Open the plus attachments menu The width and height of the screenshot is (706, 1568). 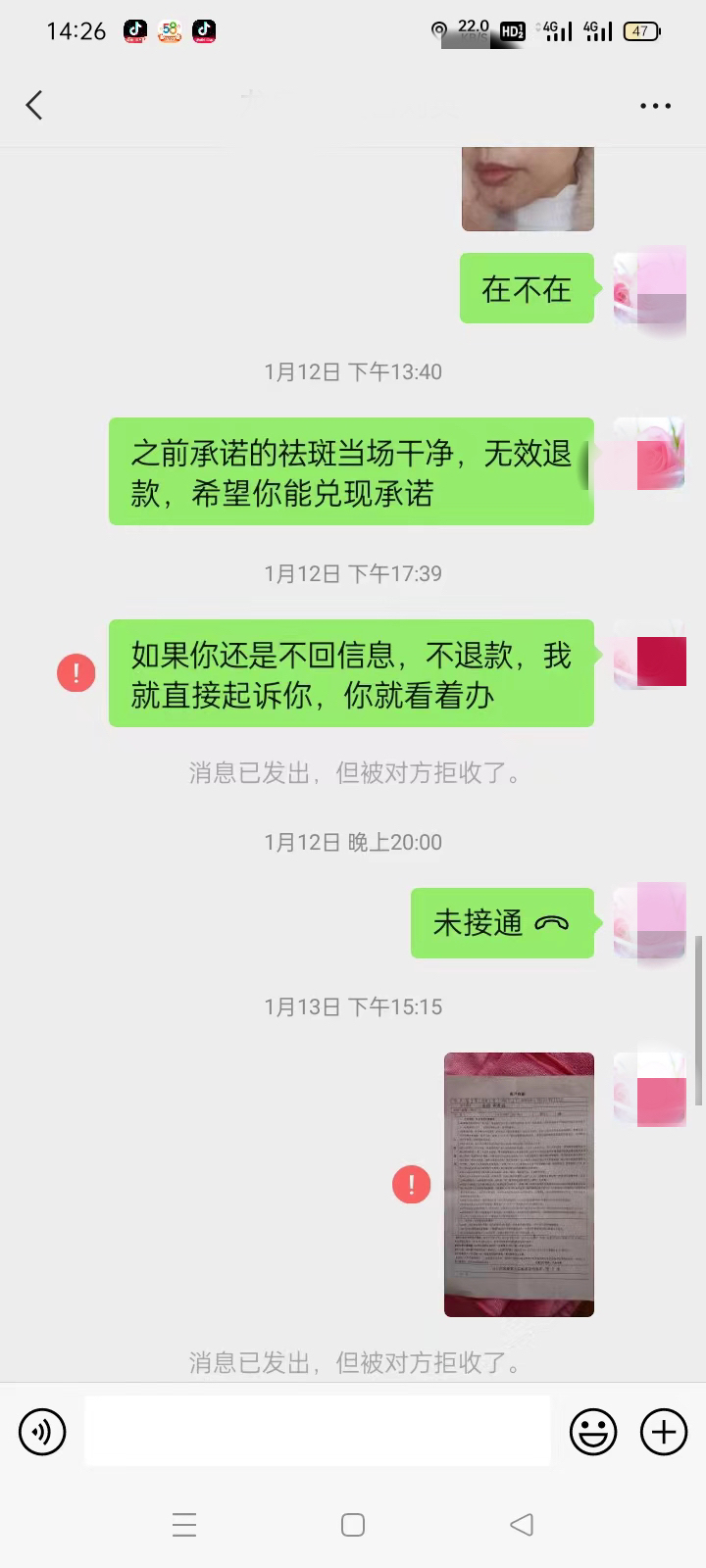tap(664, 1432)
